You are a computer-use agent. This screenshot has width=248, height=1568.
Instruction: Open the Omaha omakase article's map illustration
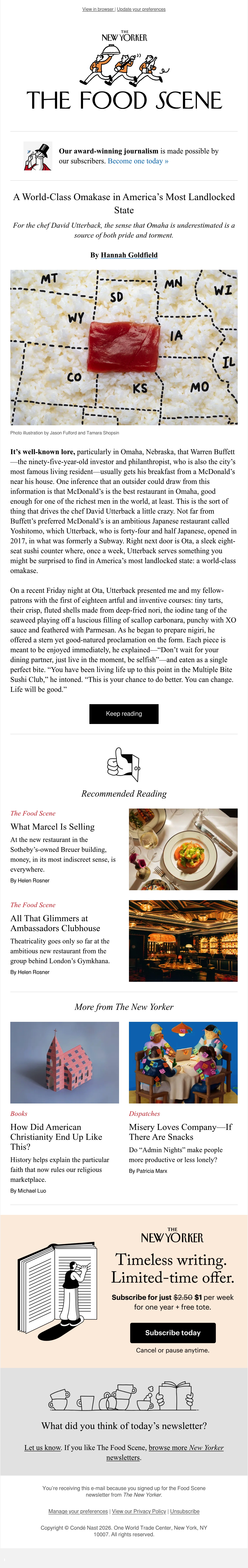pos(124,348)
